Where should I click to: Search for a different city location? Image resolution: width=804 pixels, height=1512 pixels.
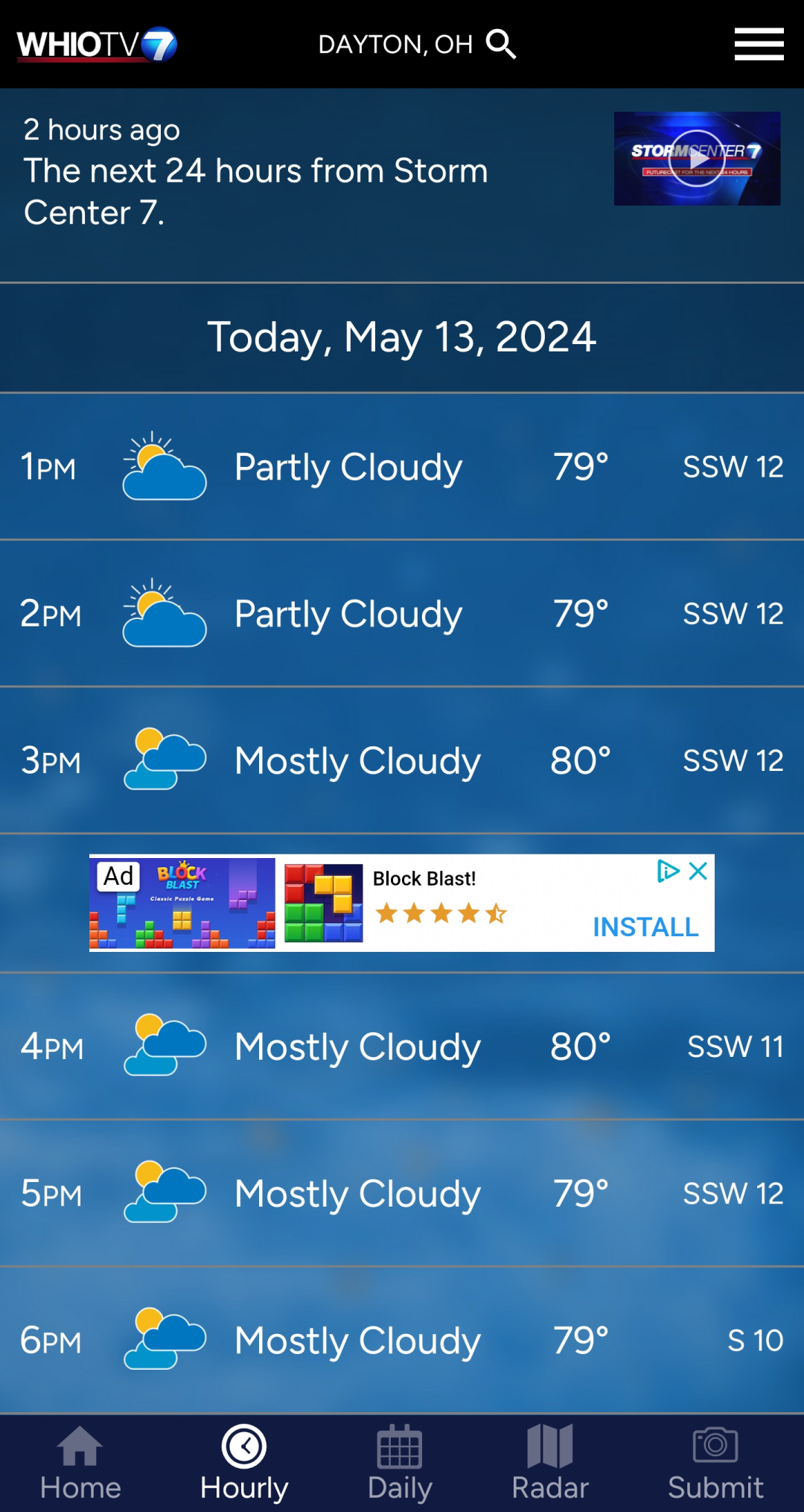point(501,45)
